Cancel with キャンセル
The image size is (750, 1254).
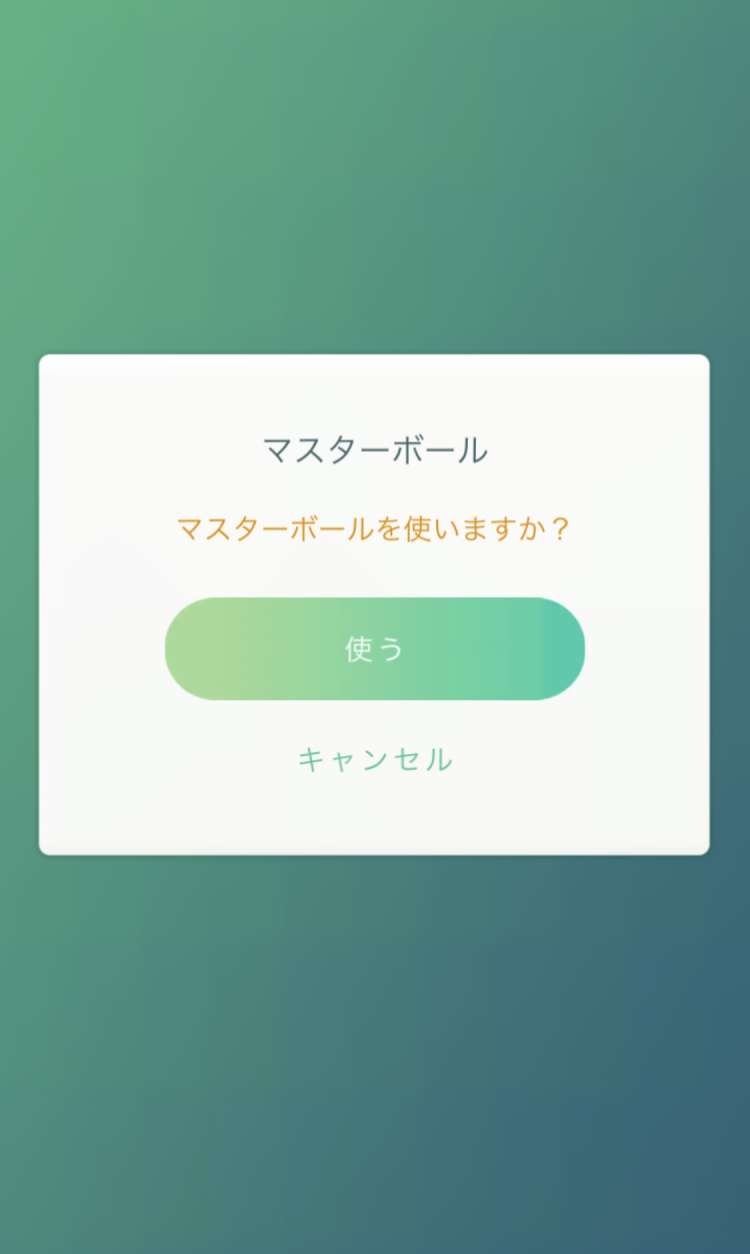tap(375, 760)
